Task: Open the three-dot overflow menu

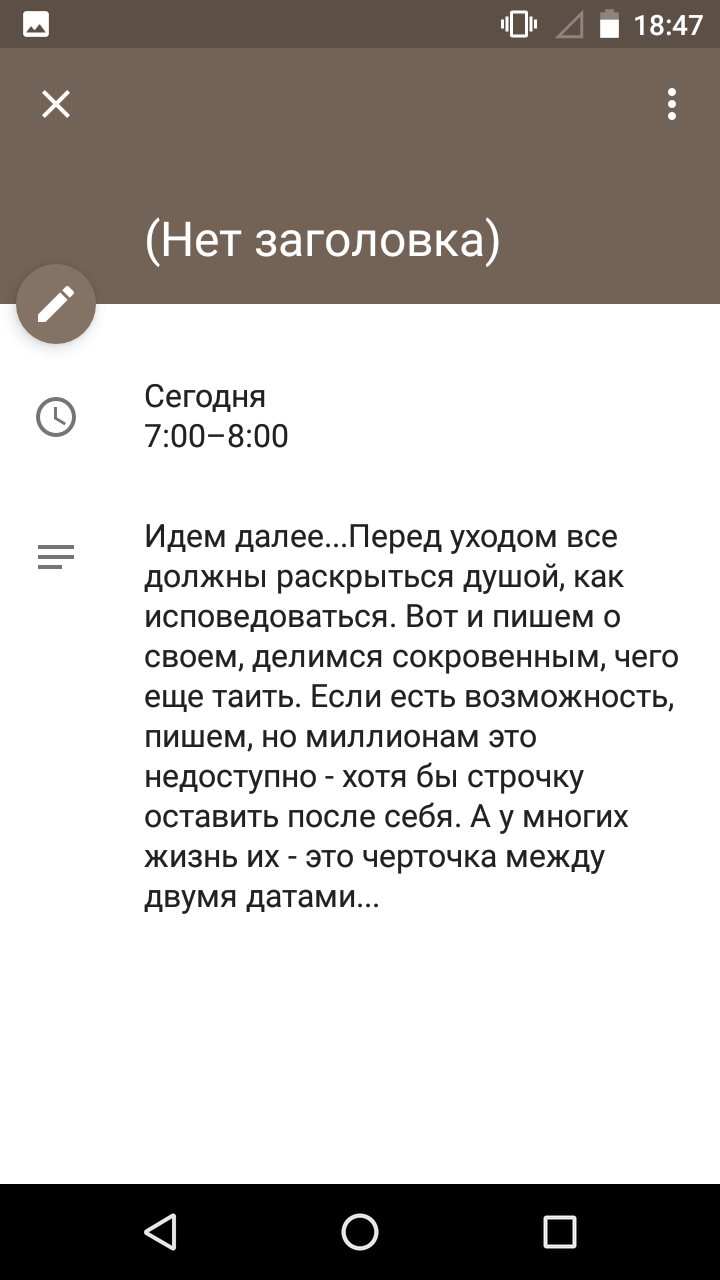Action: (672, 104)
